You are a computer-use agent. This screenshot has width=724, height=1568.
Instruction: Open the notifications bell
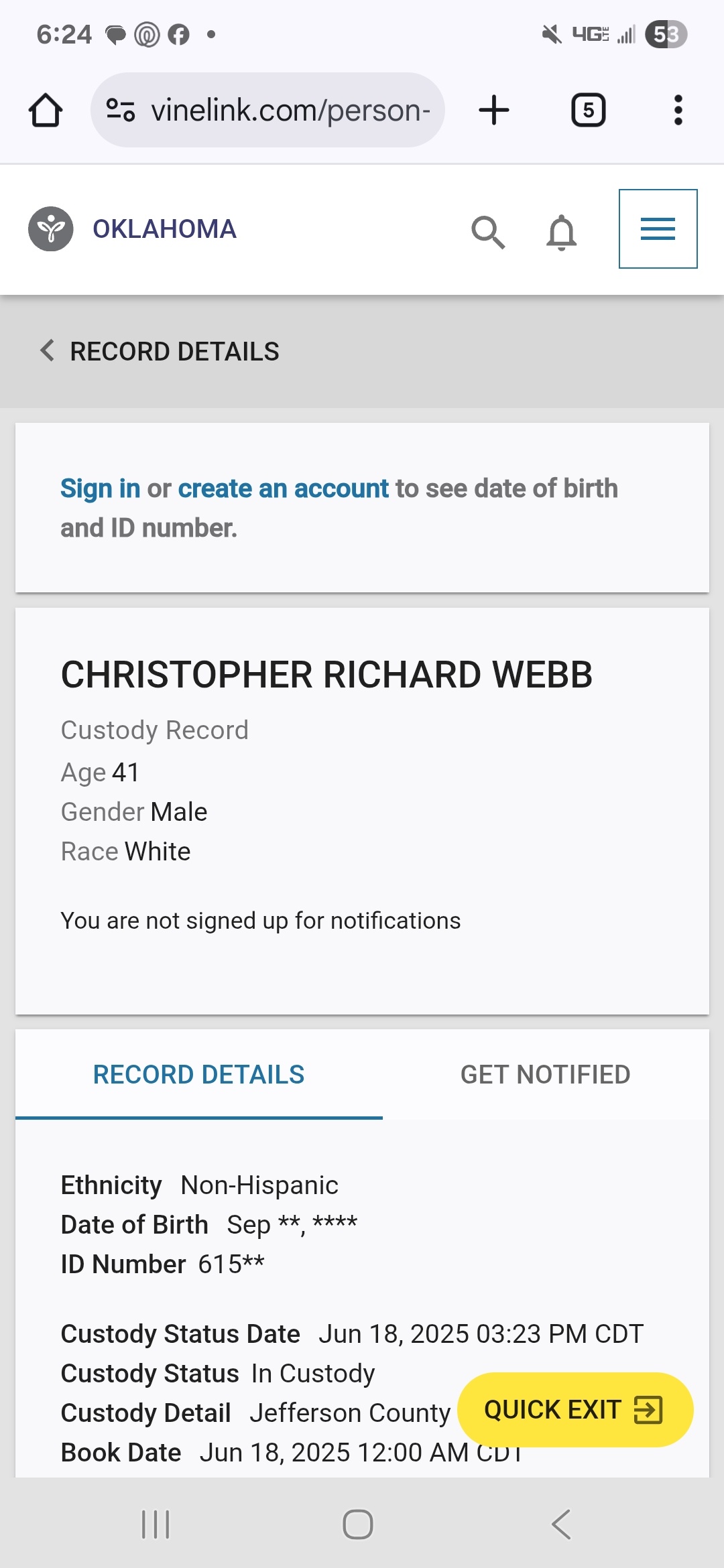[x=562, y=232]
